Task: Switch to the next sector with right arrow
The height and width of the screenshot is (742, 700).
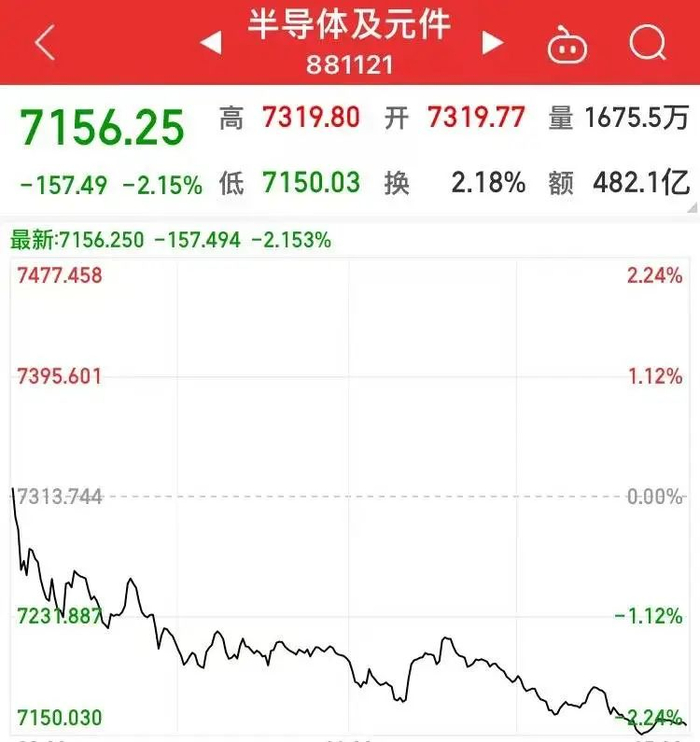Action: (x=492, y=43)
